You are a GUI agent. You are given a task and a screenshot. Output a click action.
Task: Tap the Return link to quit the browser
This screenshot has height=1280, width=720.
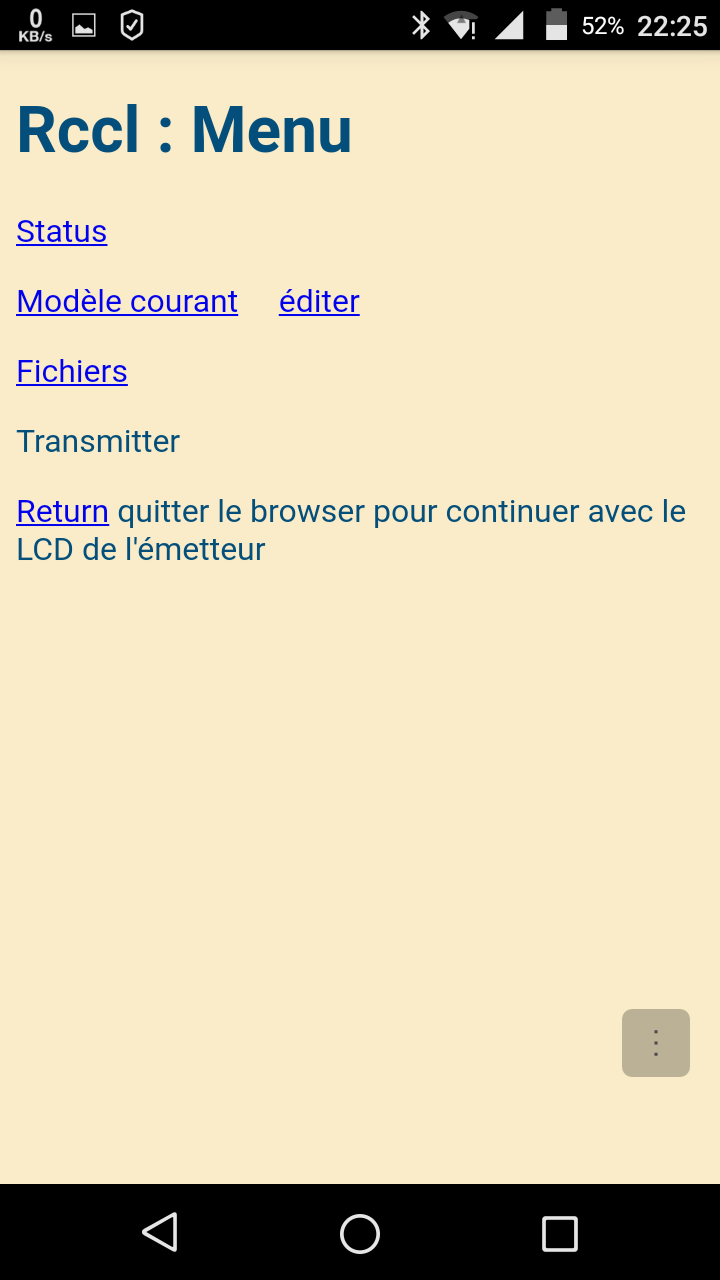[63, 512]
